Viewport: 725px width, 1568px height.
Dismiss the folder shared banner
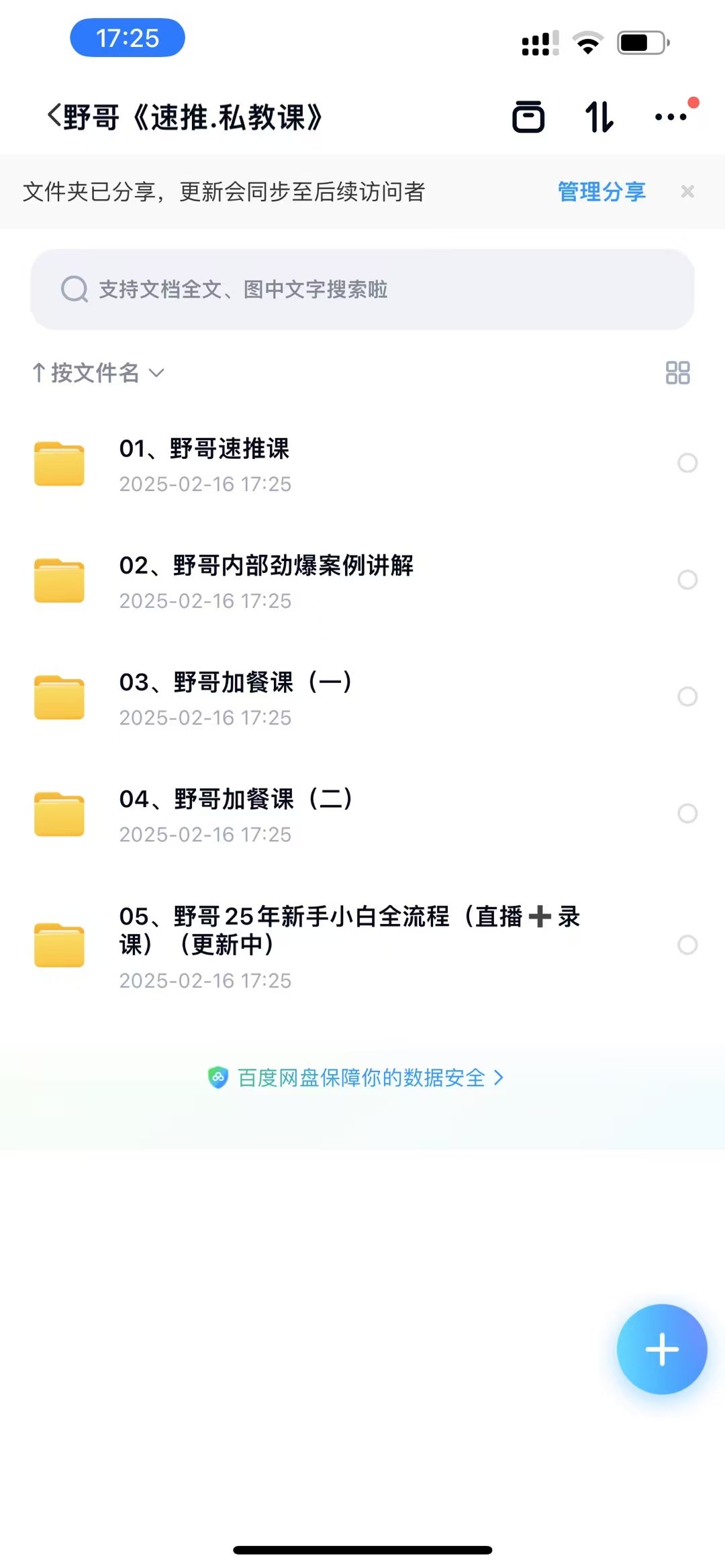click(x=687, y=192)
